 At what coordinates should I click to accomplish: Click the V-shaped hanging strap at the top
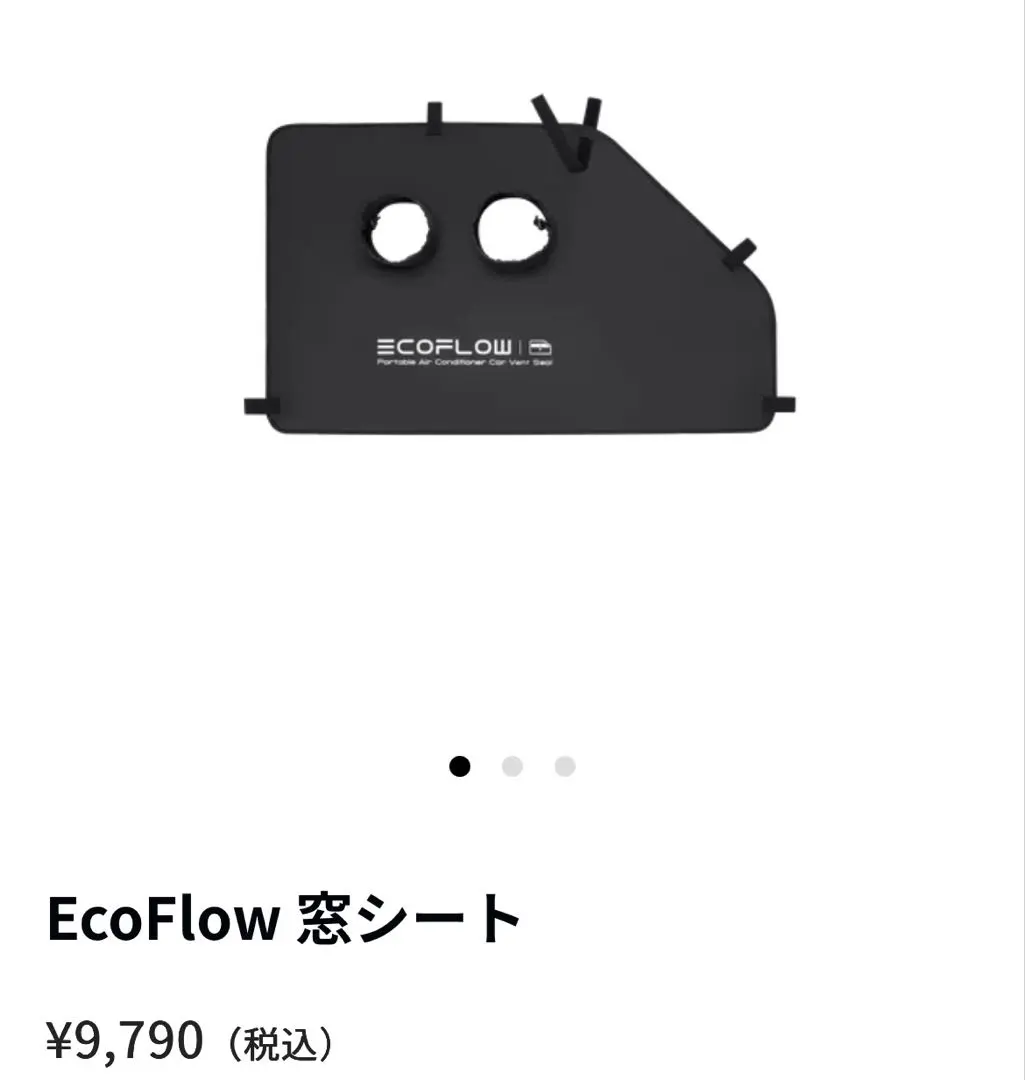[x=567, y=125]
